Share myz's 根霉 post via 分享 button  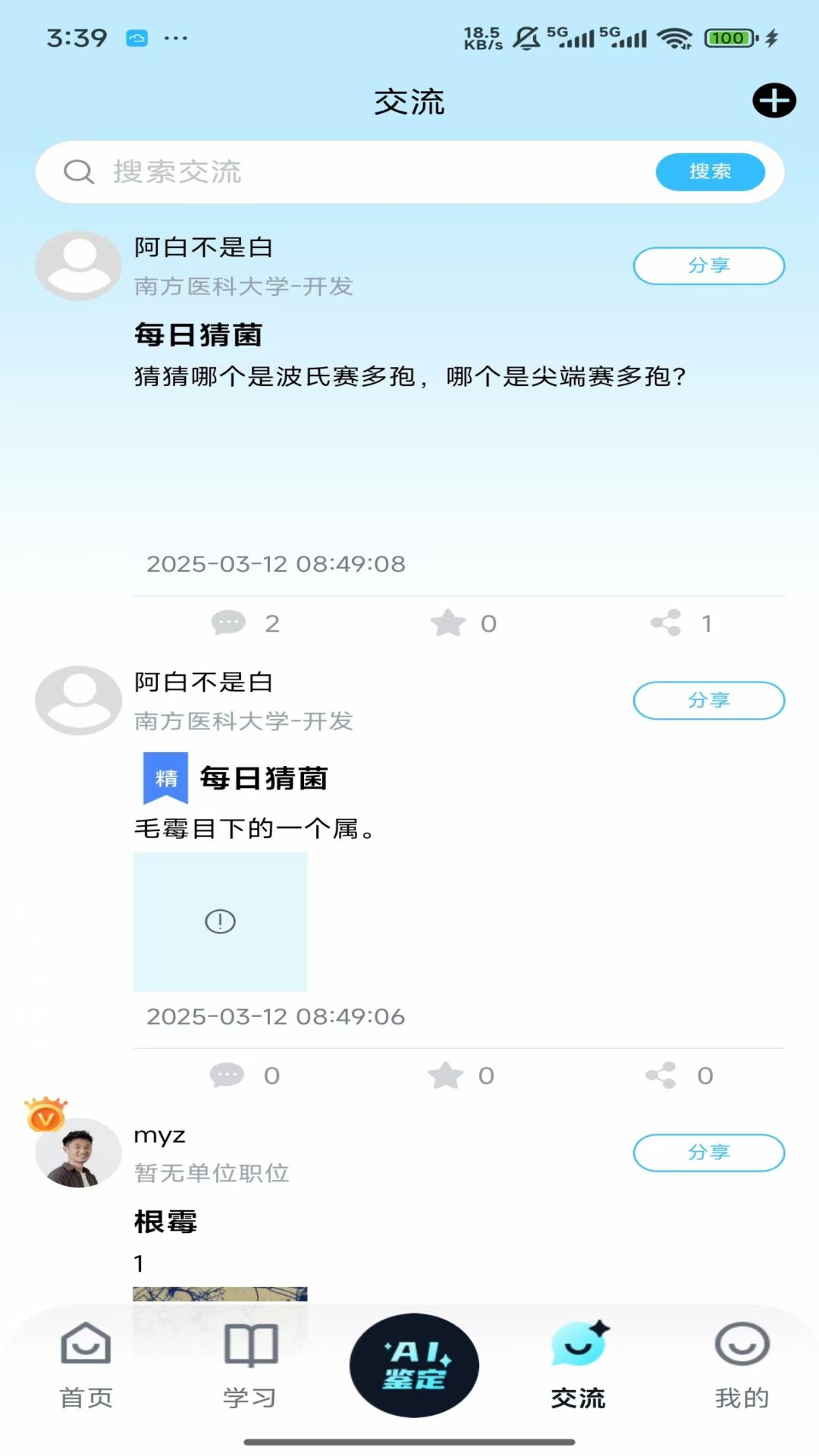coord(708,1152)
